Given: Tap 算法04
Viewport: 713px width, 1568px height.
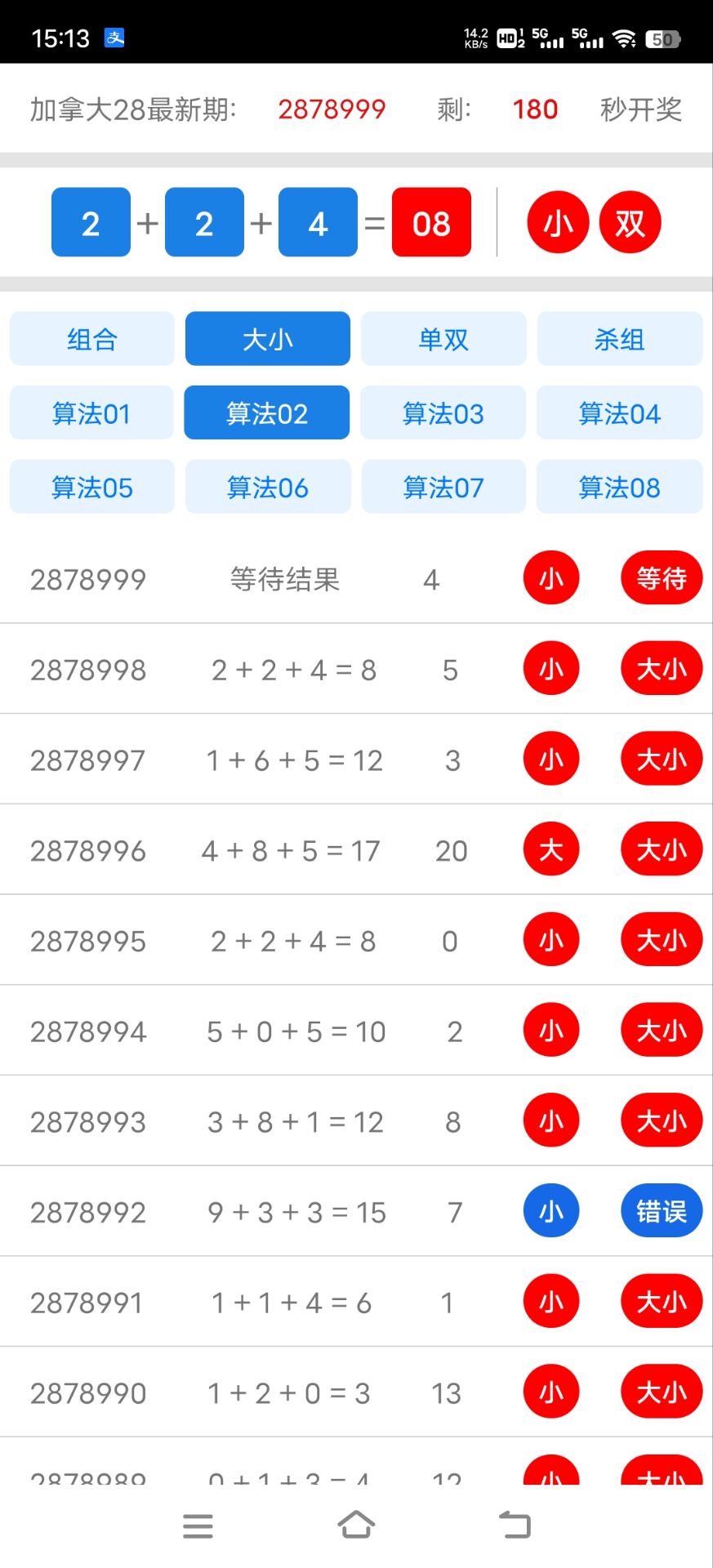Looking at the screenshot, I should pyautogui.click(x=619, y=413).
